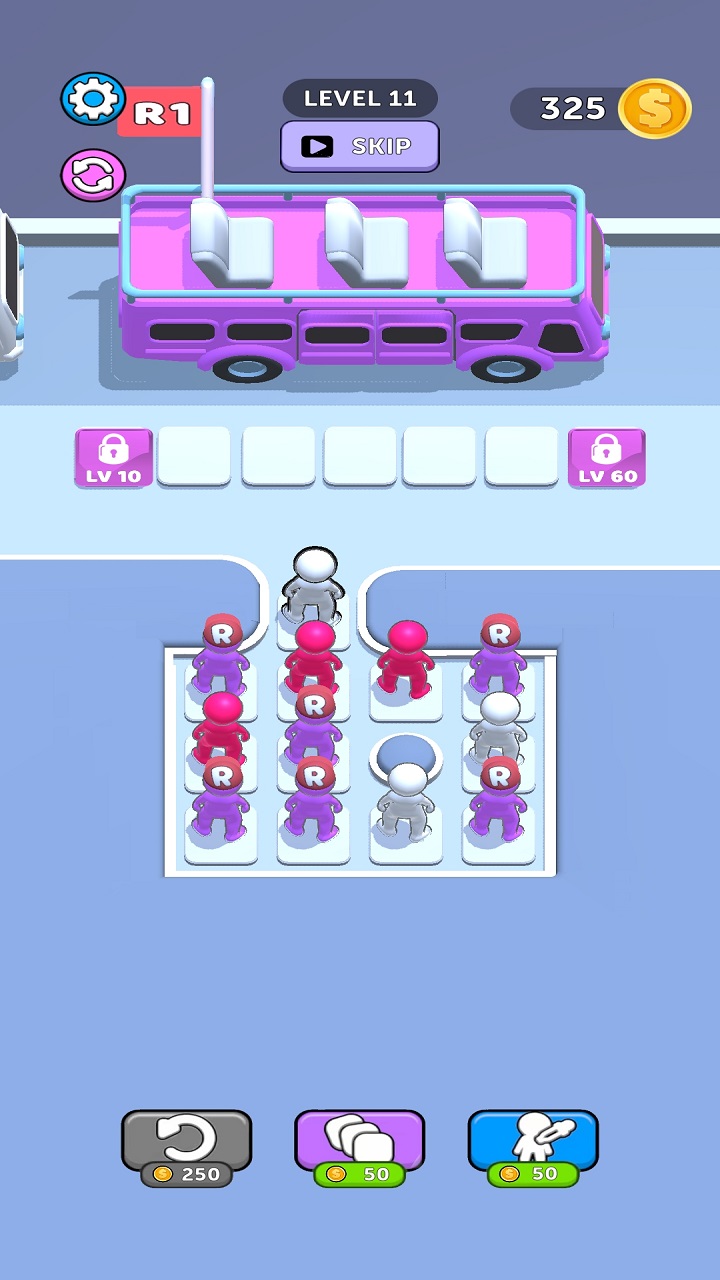Screen dimensions: 720x1280
Task: Tap the locked LV 10 queue slot
Action: point(113,456)
